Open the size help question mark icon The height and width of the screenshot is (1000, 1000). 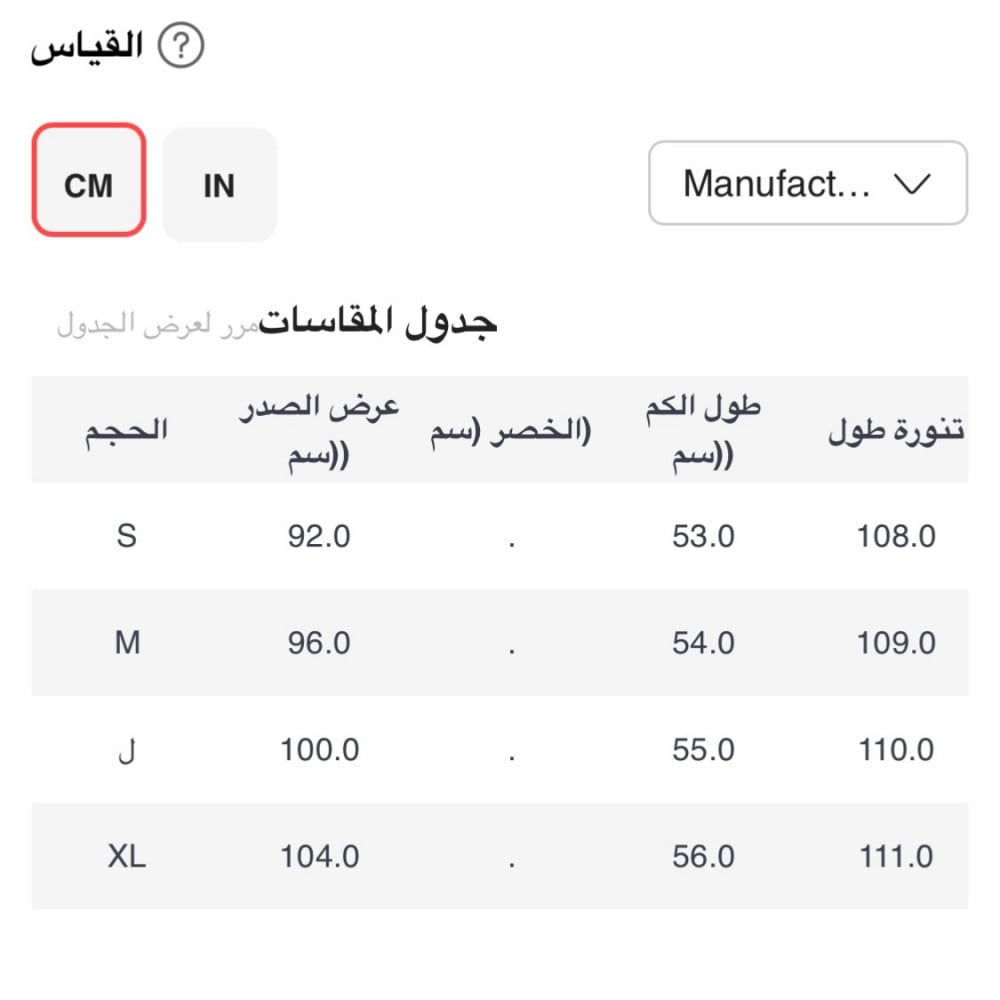tap(182, 47)
